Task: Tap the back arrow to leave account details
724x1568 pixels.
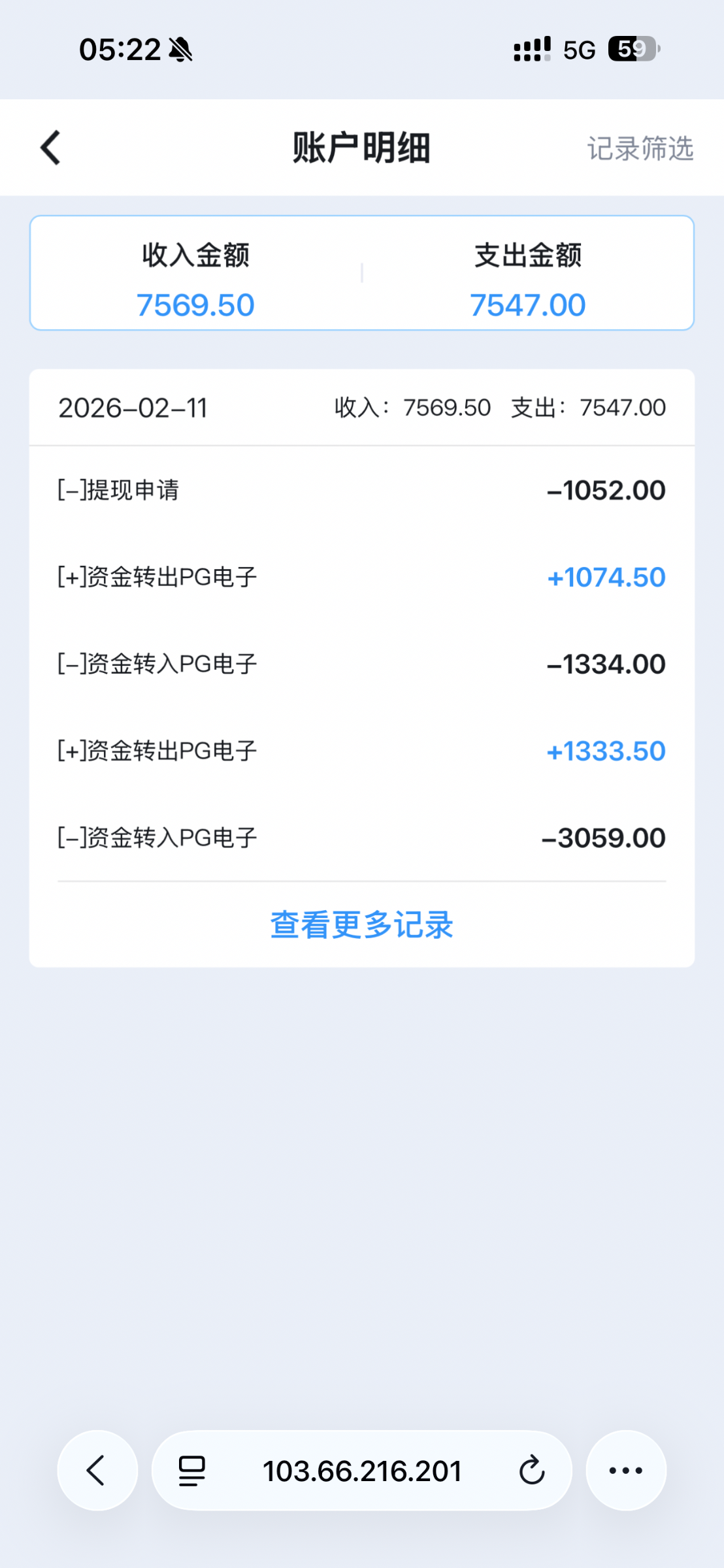Action: click(49, 148)
